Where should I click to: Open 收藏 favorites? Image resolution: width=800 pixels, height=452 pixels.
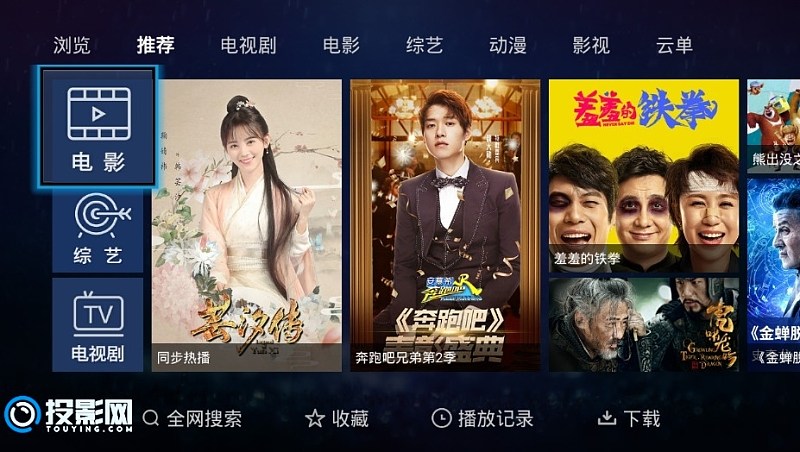point(337,419)
